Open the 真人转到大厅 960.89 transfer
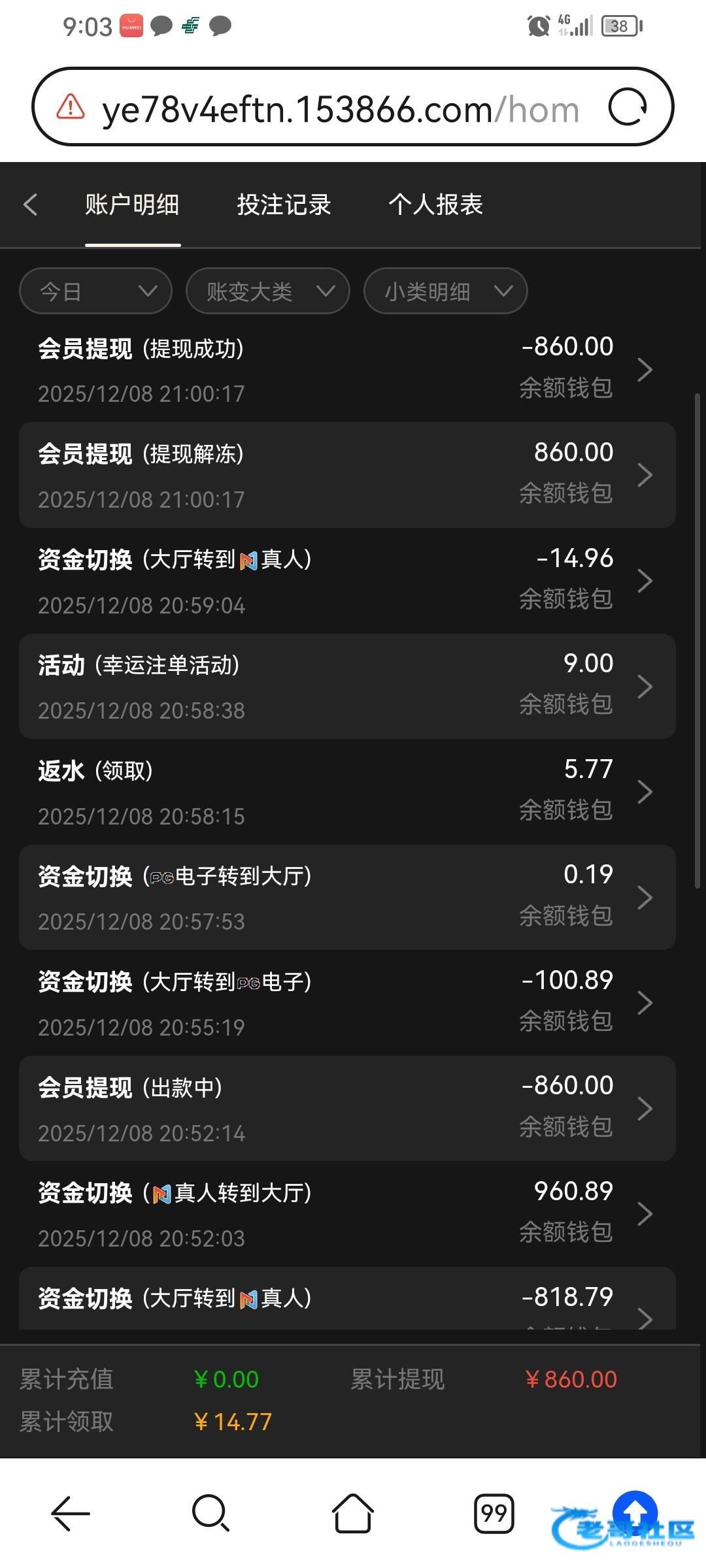706x1568 pixels. 346,1214
